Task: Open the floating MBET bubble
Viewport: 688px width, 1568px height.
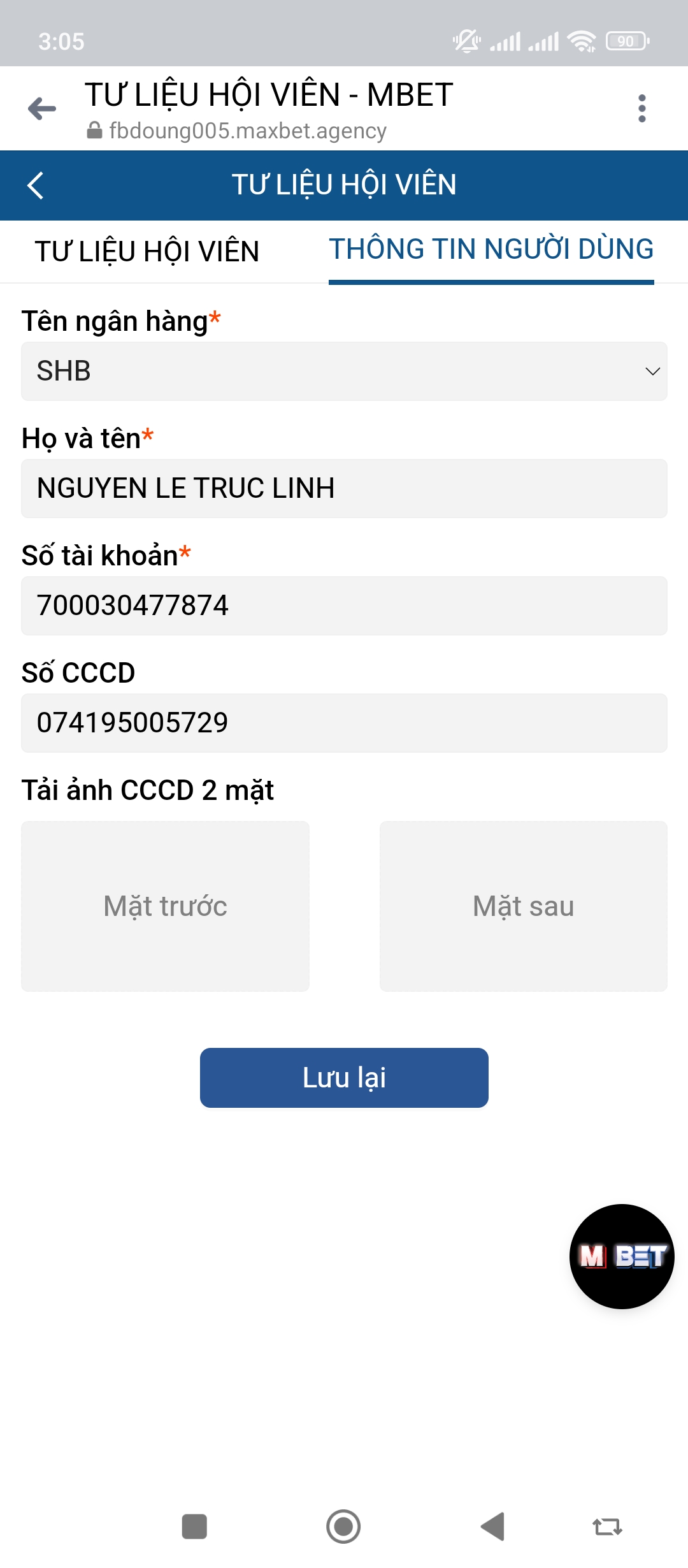Action: [622, 1256]
